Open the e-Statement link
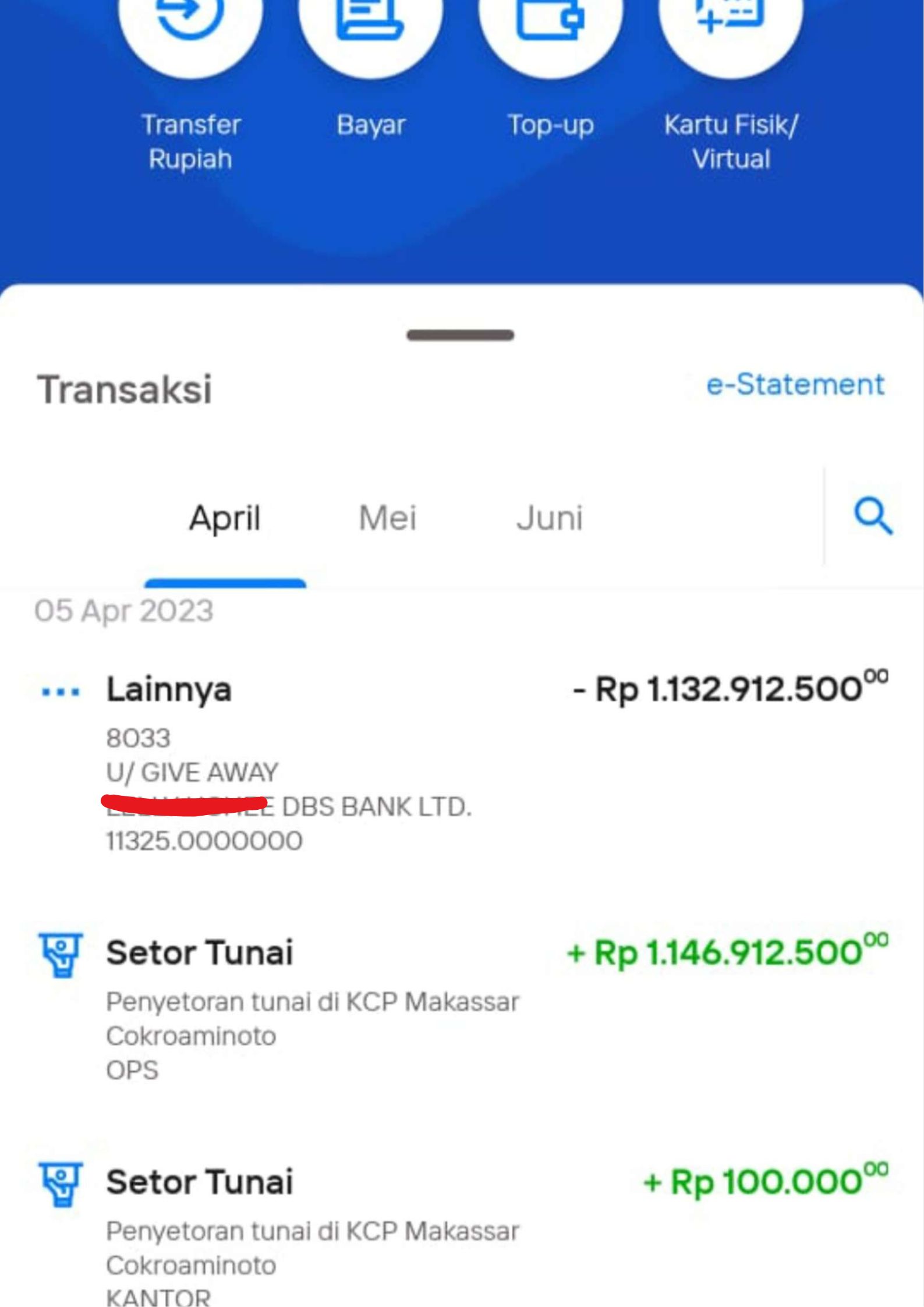Image resolution: width=924 pixels, height=1307 pixels. point(795,385)
